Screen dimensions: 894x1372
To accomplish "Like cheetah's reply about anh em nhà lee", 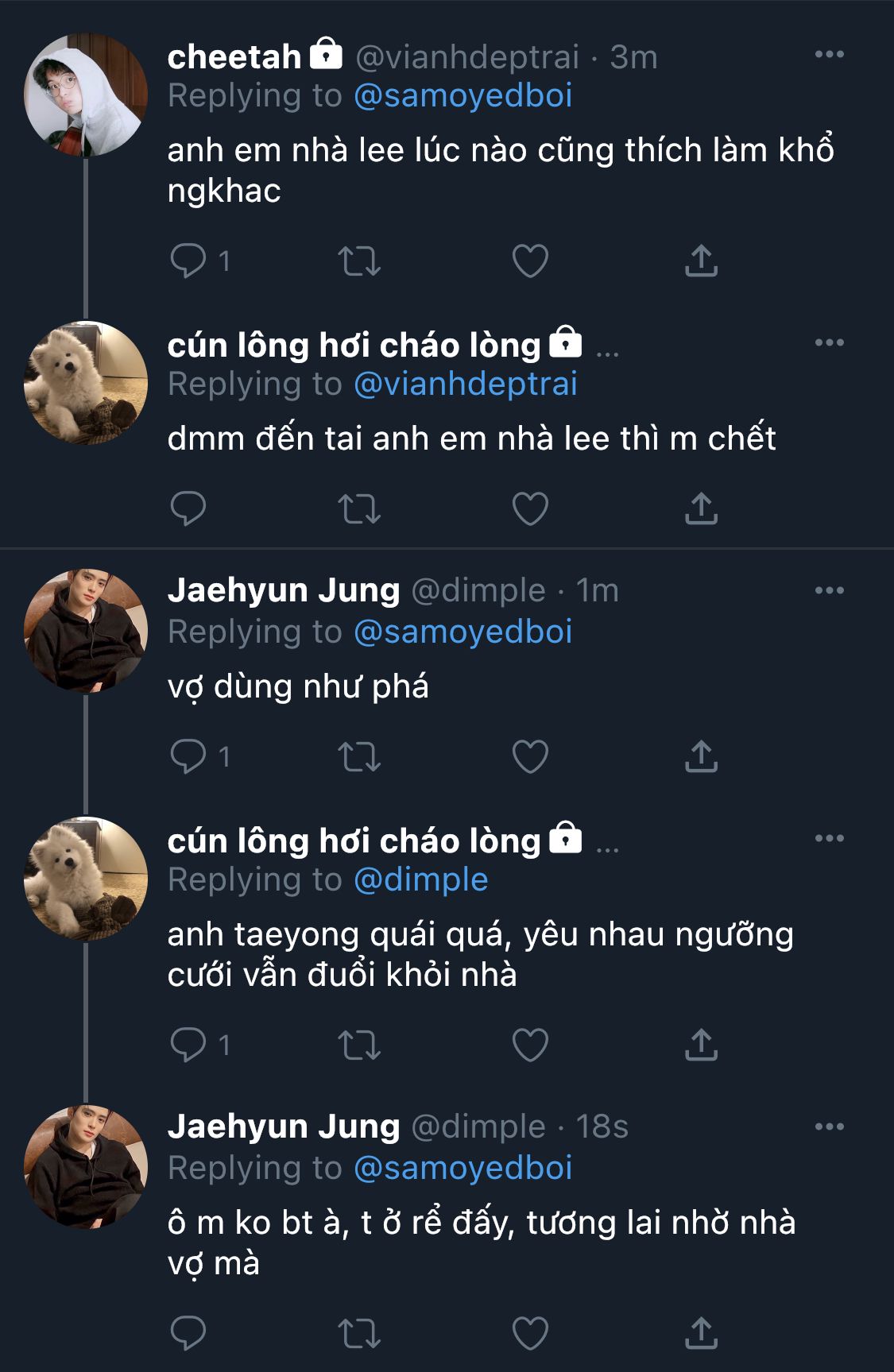I will (530, 261).
